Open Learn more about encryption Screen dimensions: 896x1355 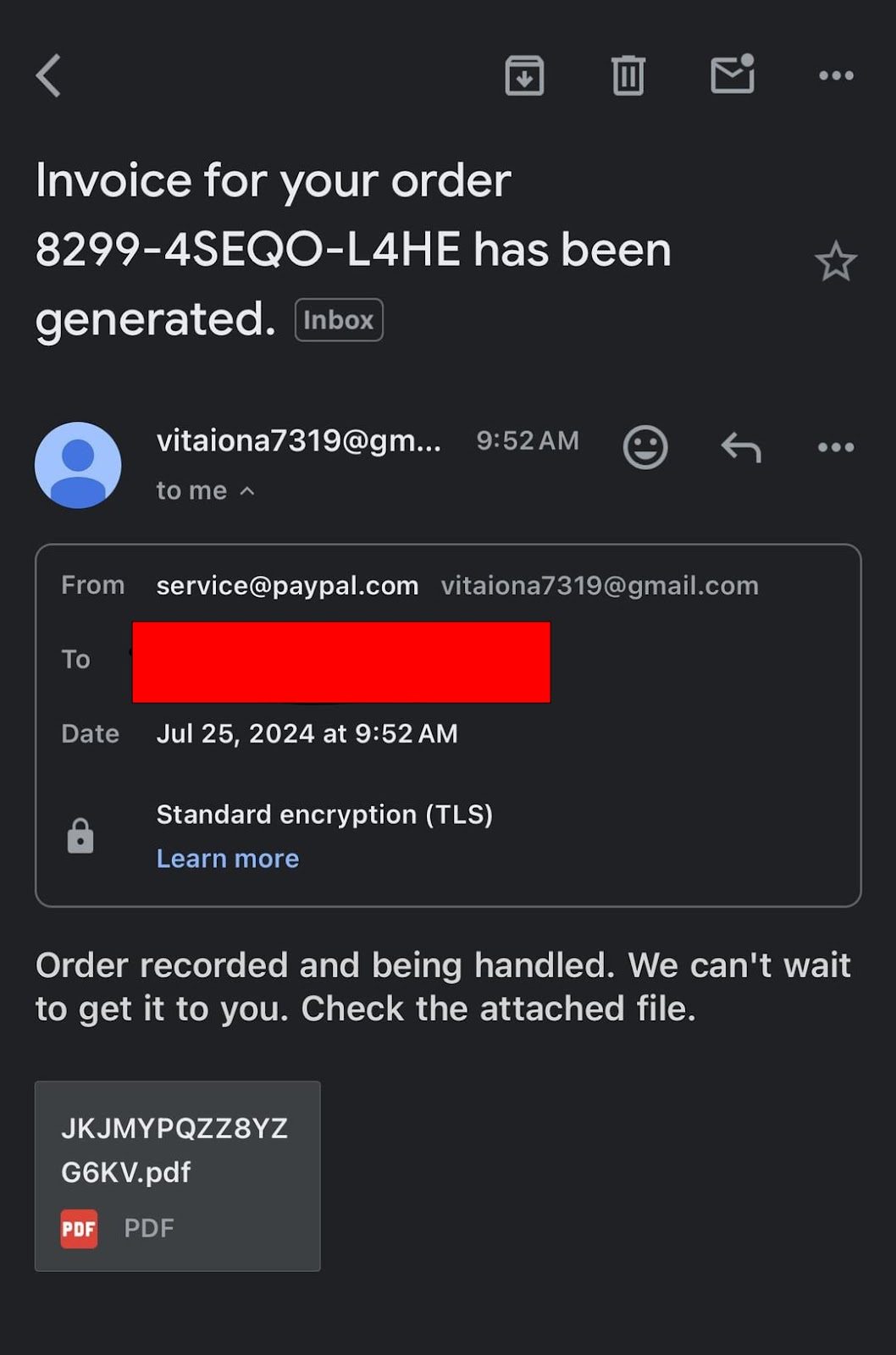(228, 859)
